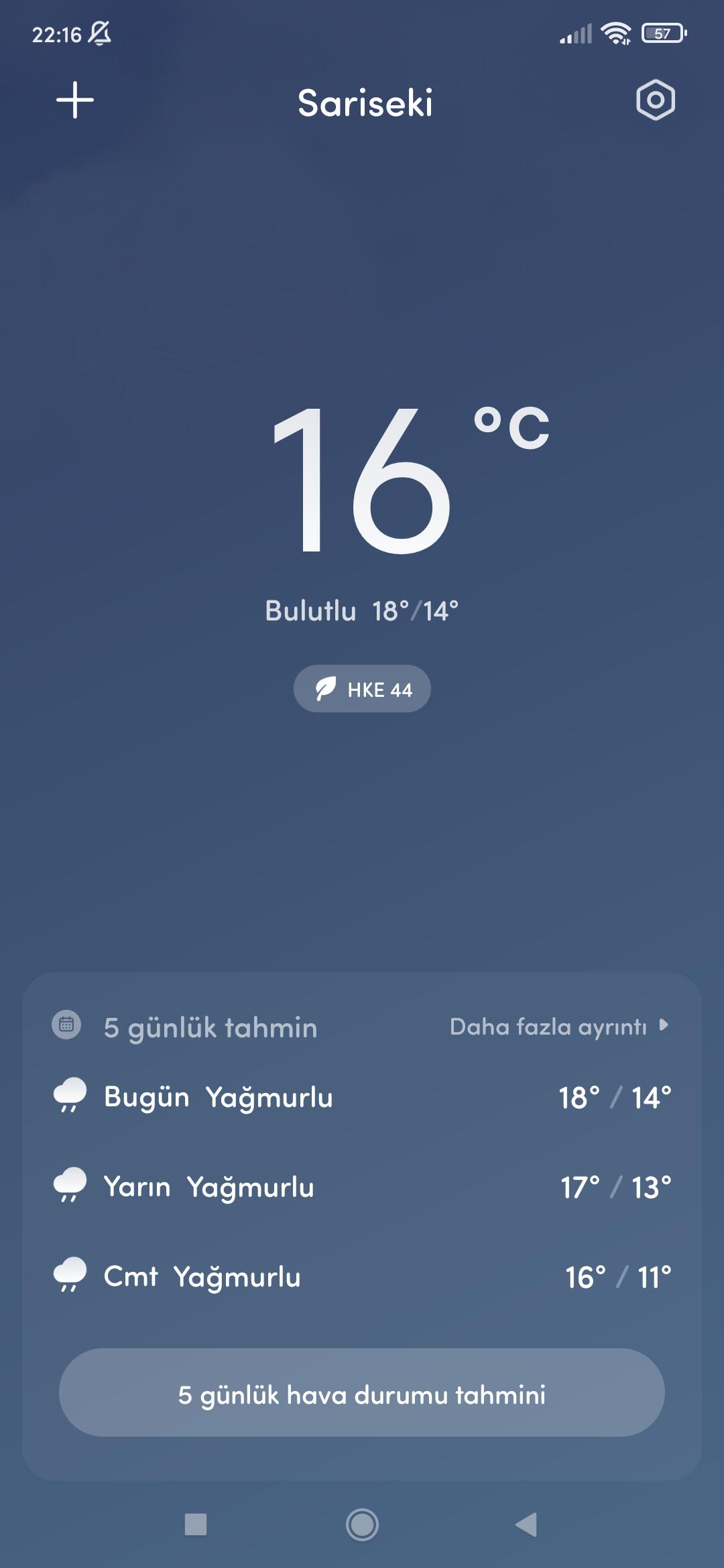
Task: Open the HKE 44 air quality chip
Action: point(362,689)
